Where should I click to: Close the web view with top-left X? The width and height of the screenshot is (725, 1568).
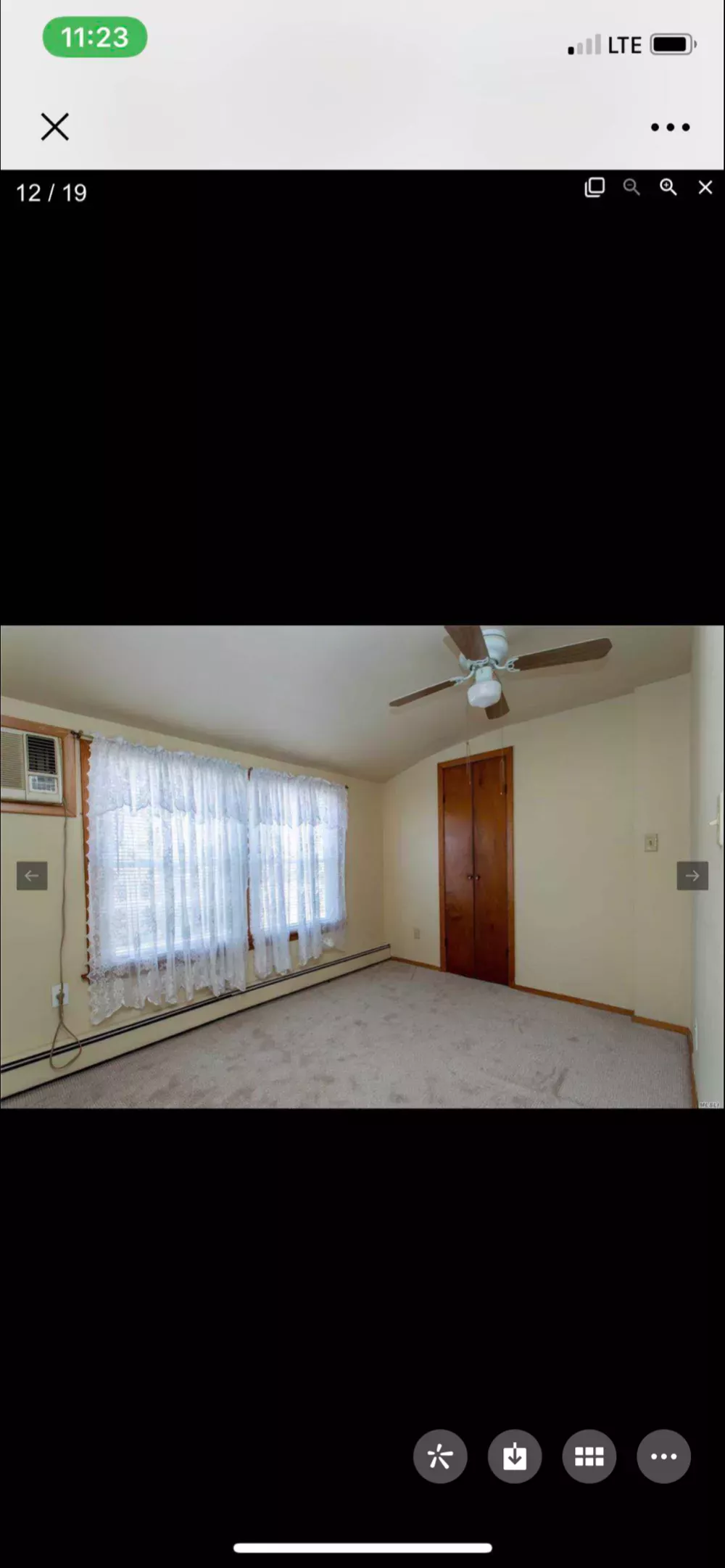tap(54, 127)
